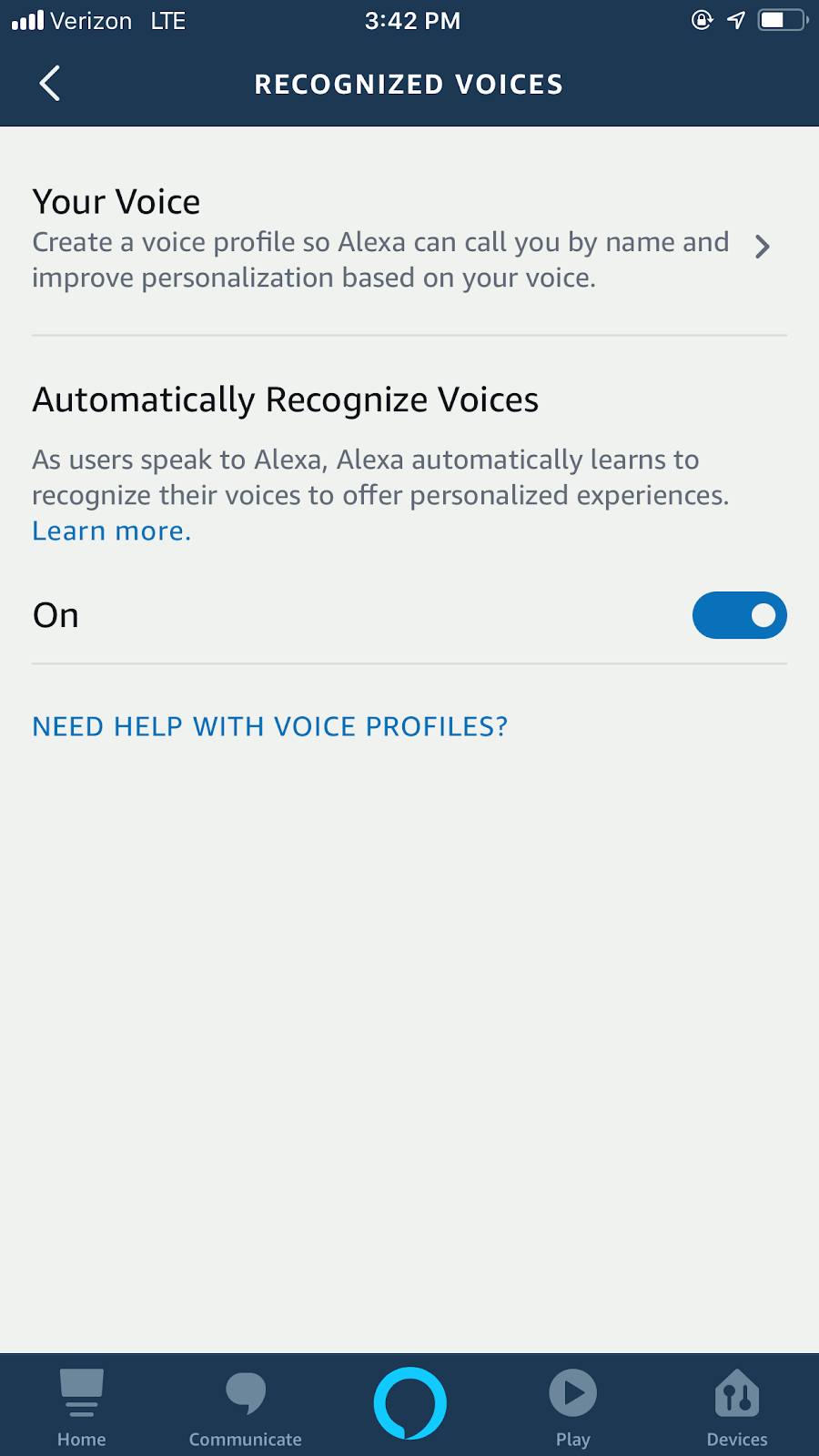Switch to the Play tab

point(573,1406)
